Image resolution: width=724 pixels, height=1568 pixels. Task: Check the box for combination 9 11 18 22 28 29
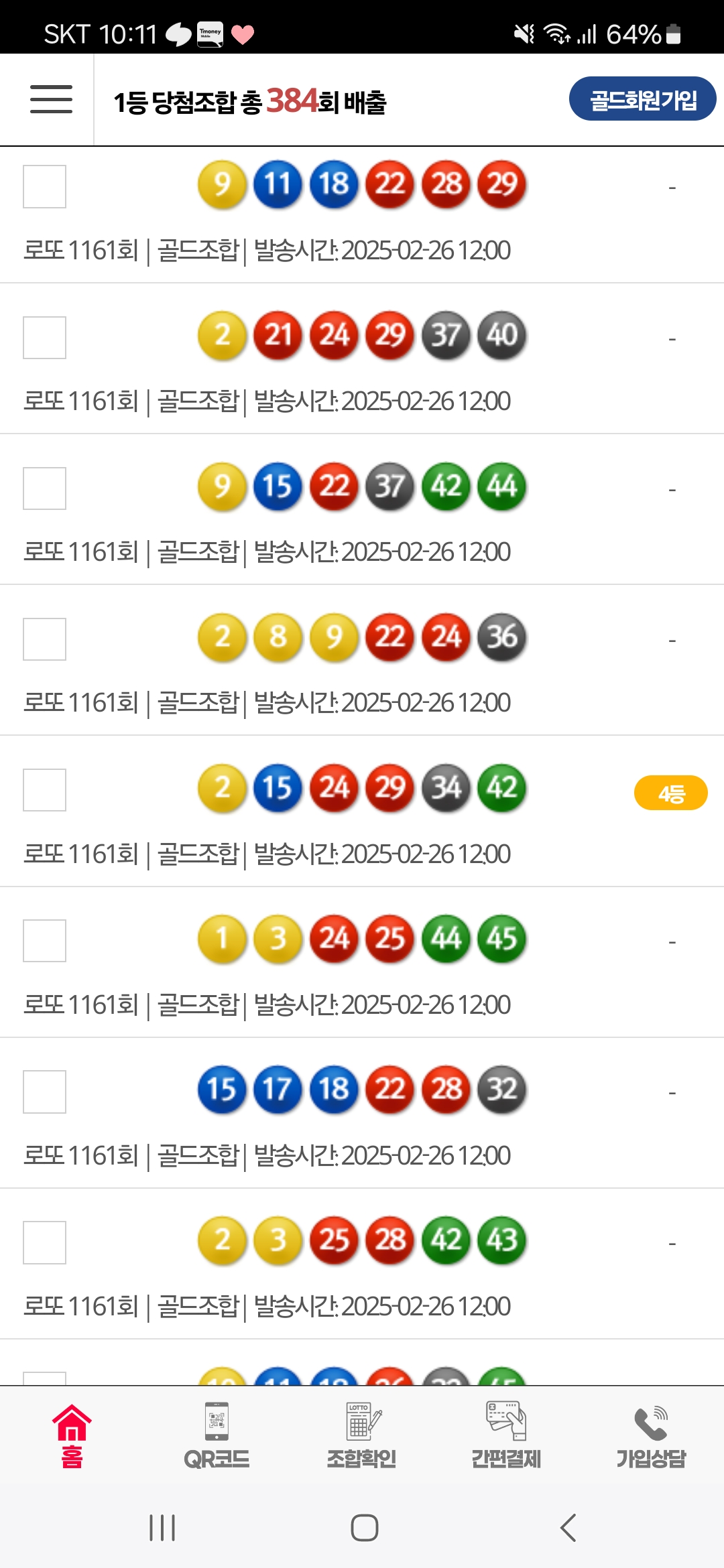(x=44, y=186)
